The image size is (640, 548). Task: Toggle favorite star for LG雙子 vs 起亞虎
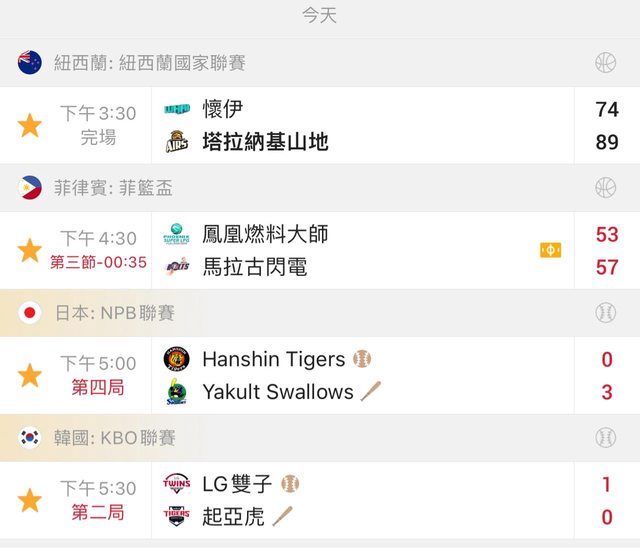[x=30, y=500]
